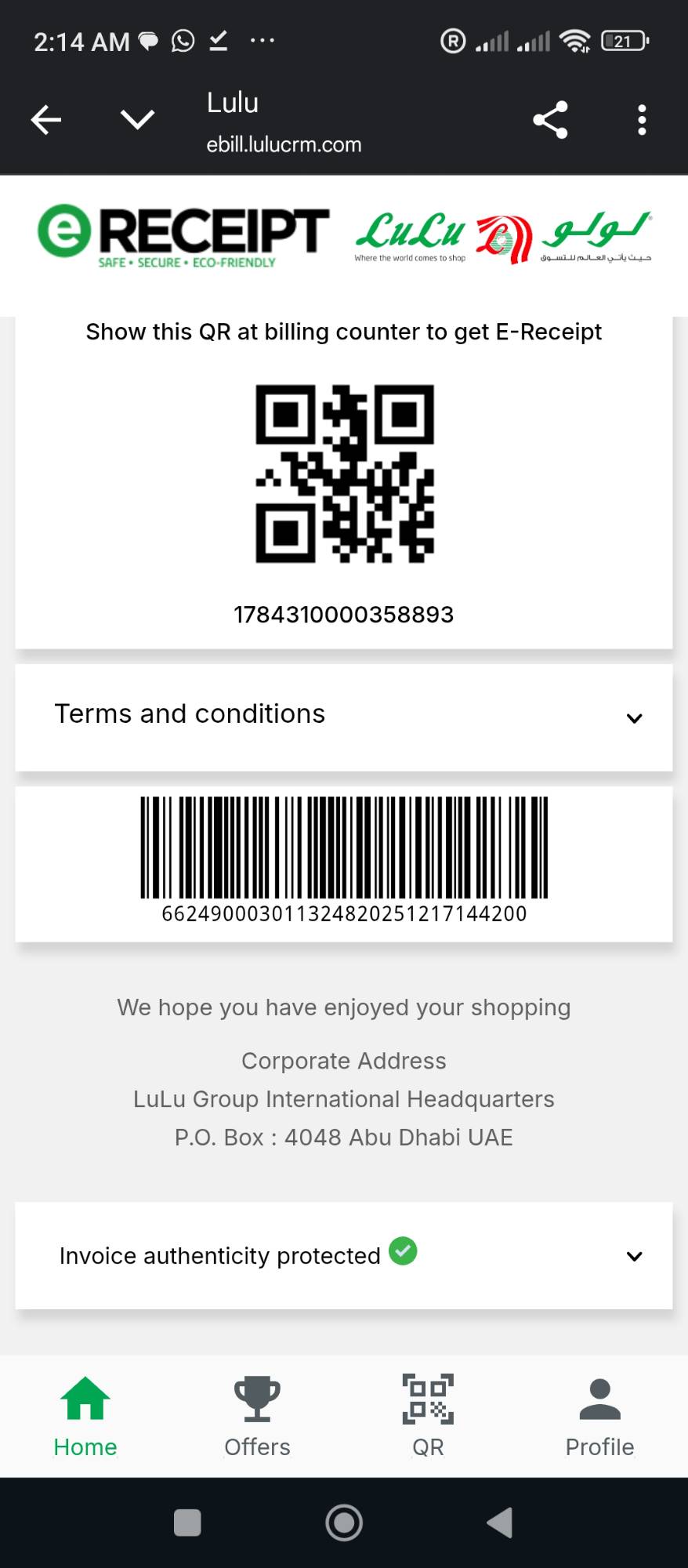Open recent apps from the navigation bar
This screenshot has width=688, height=1568.
coord(187,1523)
